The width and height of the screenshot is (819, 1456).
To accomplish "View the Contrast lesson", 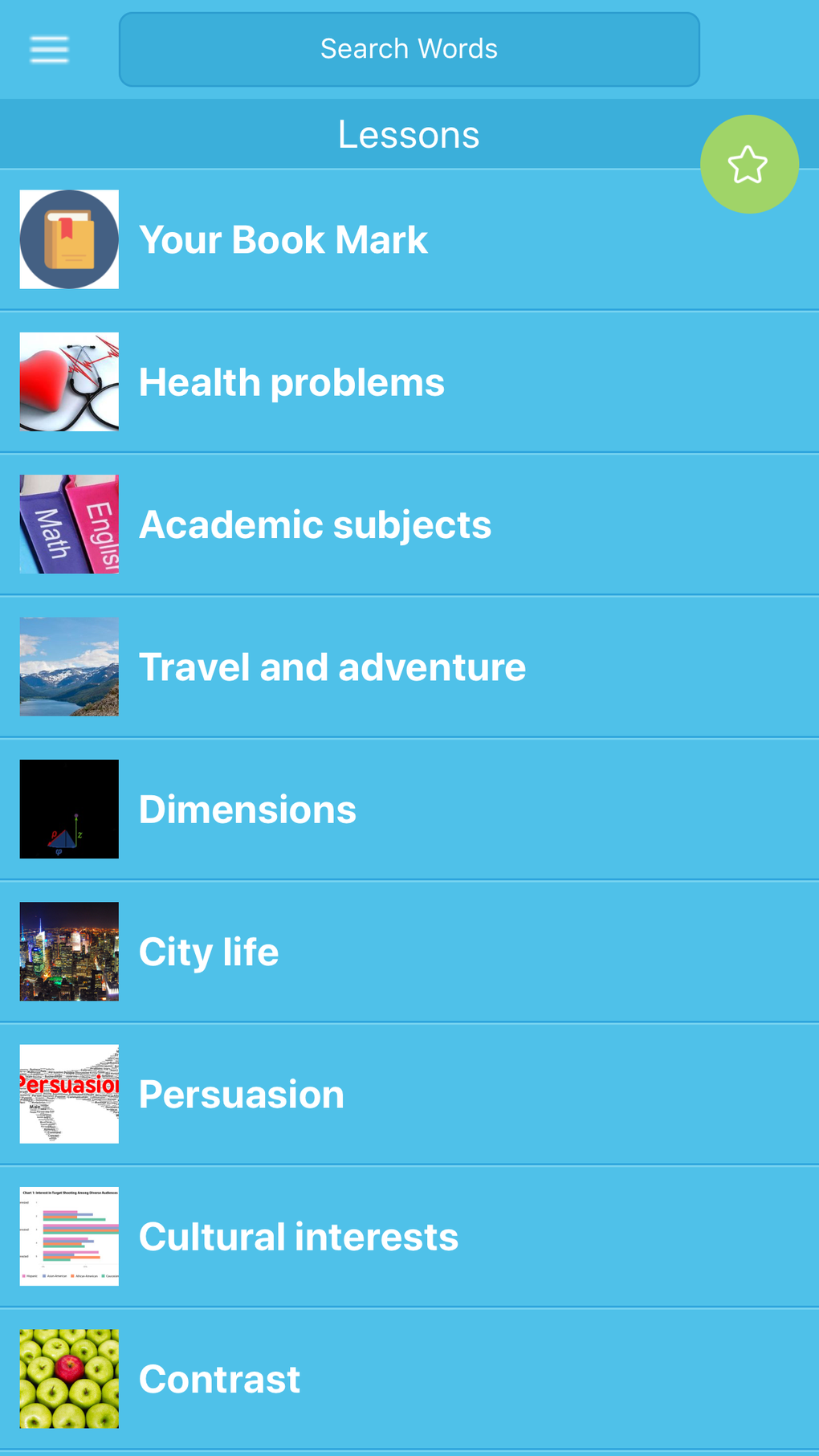I will tap(220, 1379).
